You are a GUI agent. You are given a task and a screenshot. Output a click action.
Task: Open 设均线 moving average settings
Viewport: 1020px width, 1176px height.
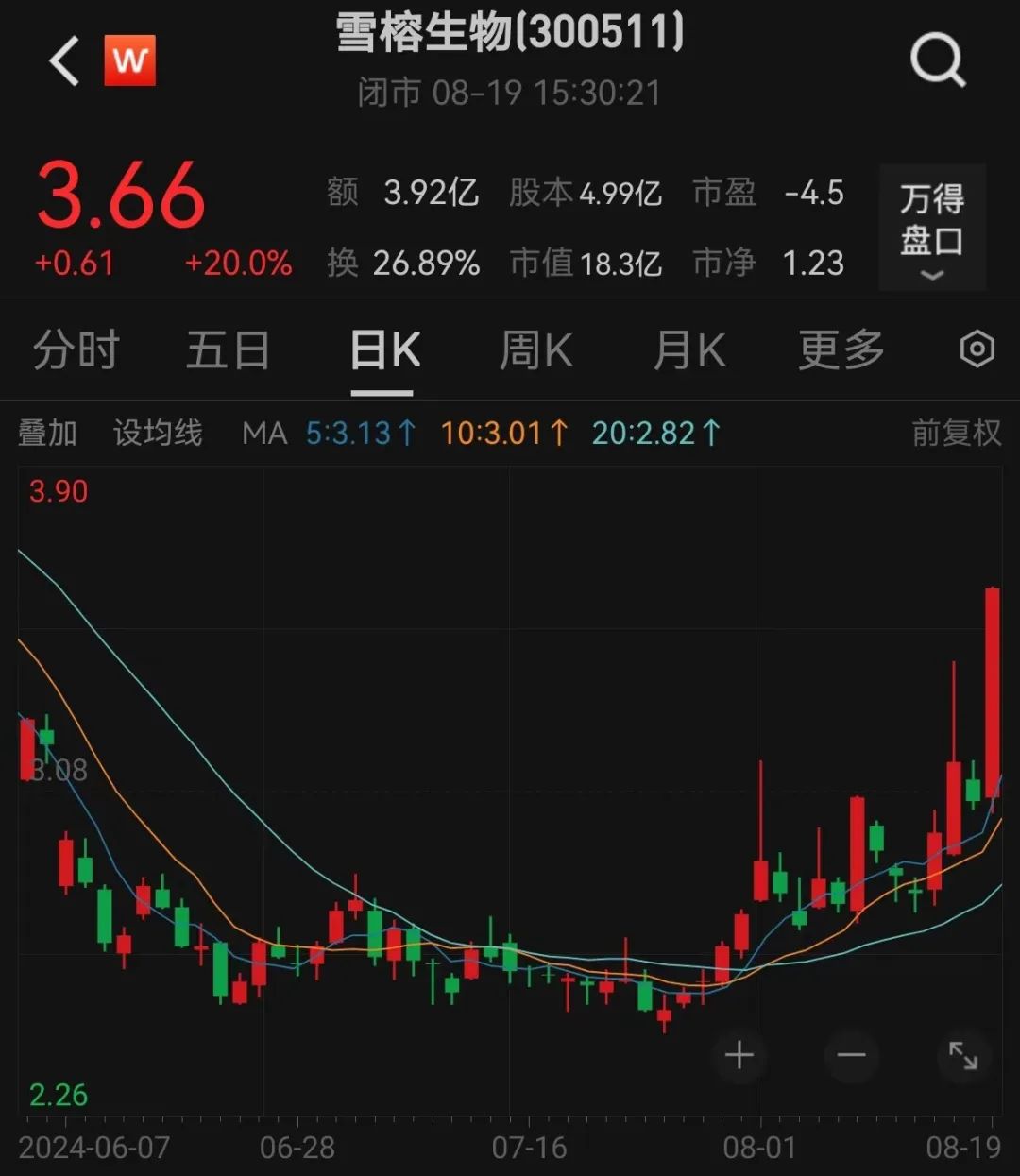[x=158, y=434]
